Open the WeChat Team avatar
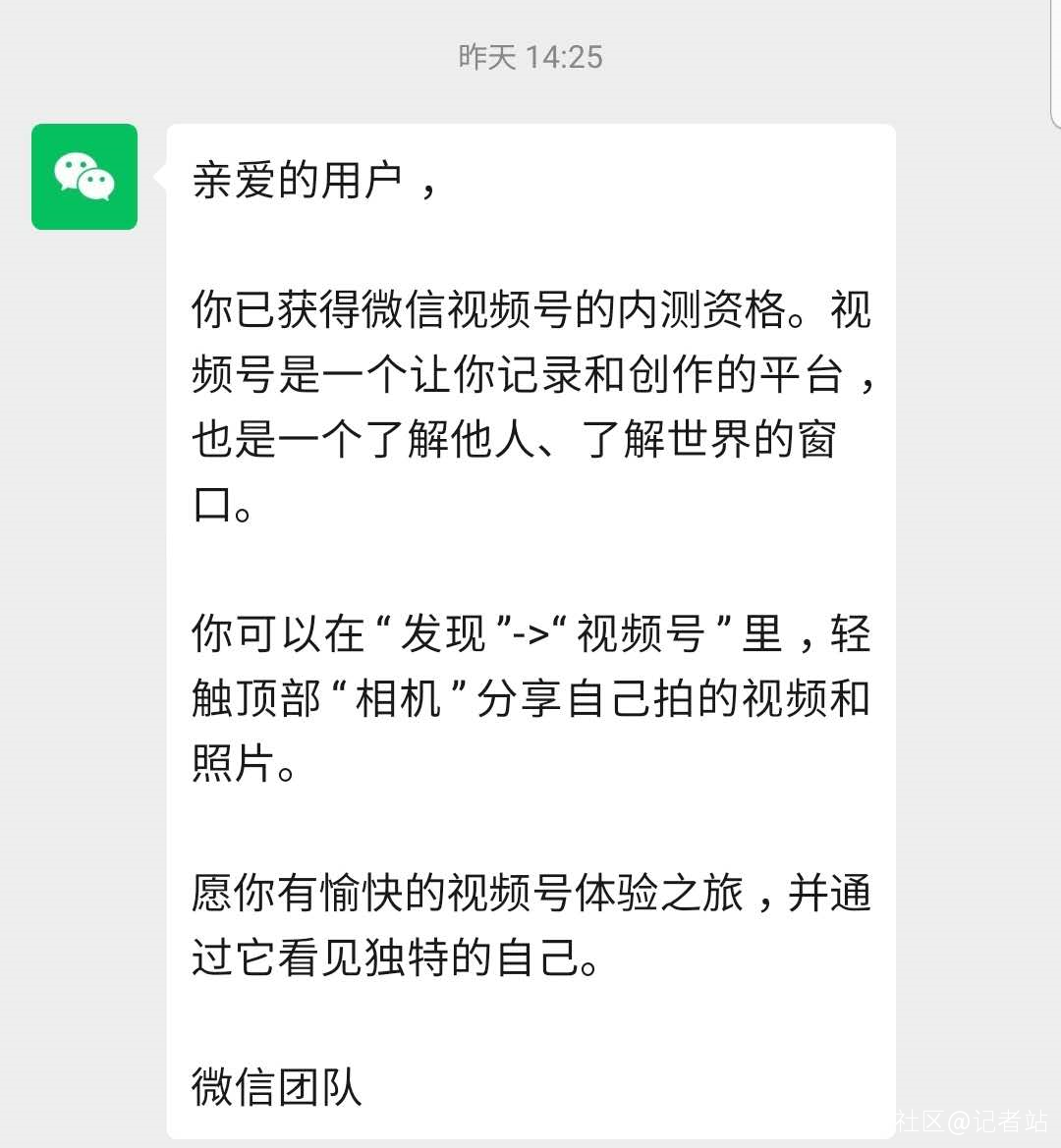 tap(84, 177)
